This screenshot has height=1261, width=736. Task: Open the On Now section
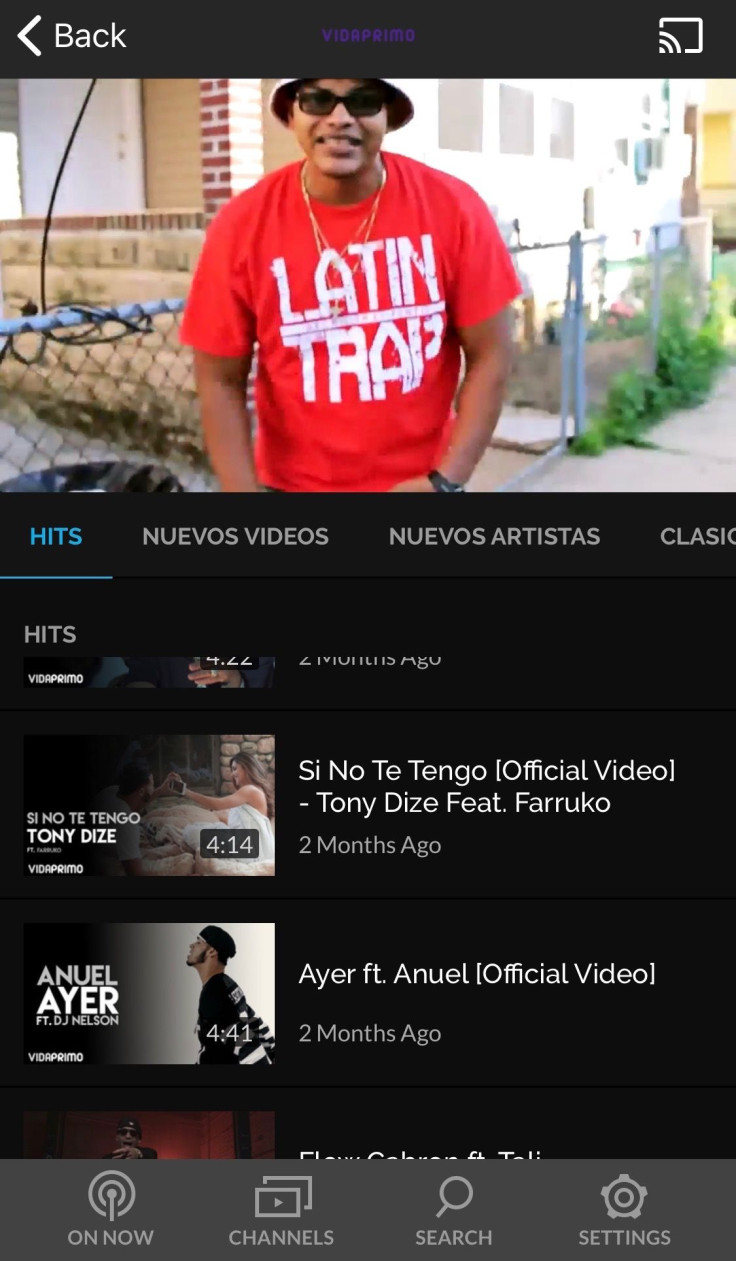coord(111,1210)
